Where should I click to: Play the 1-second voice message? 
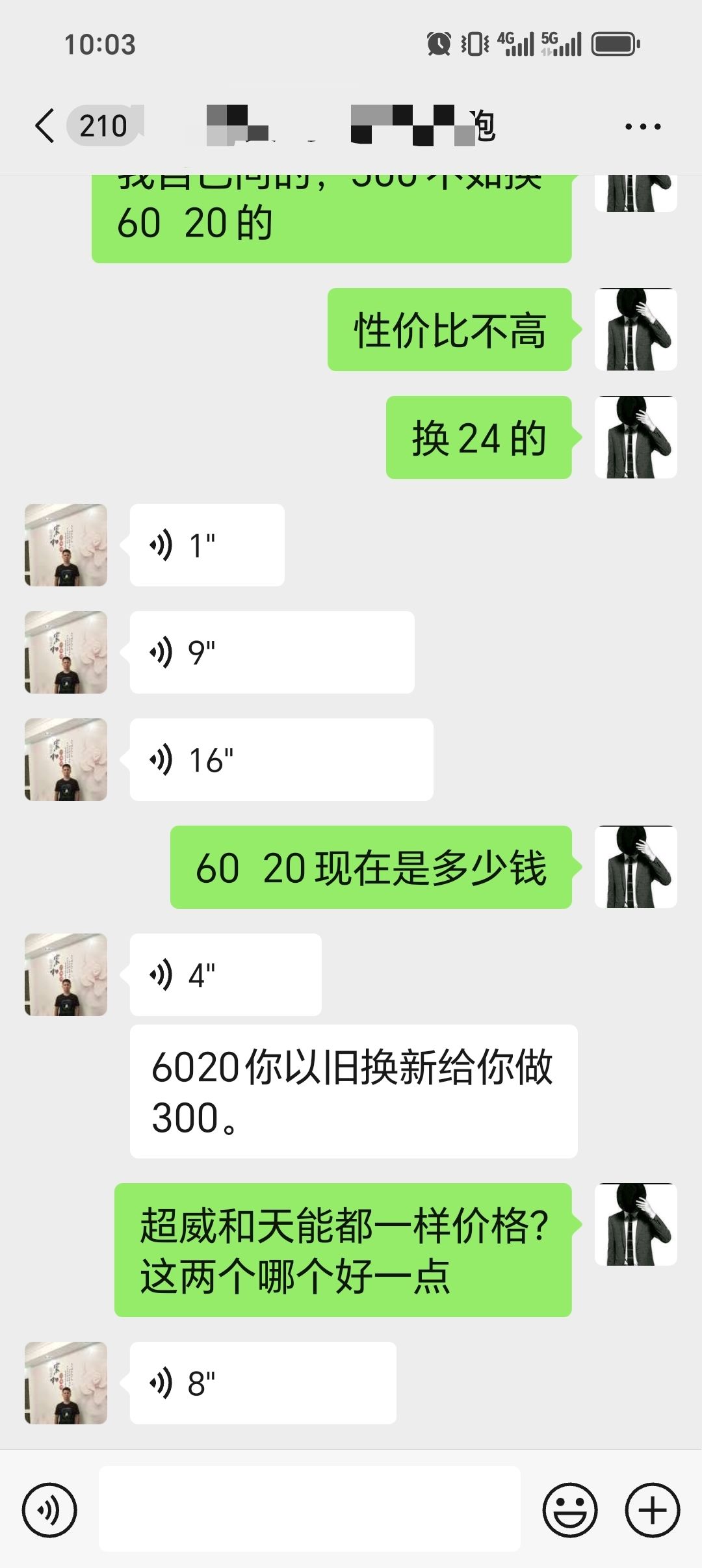pos(207,545)
